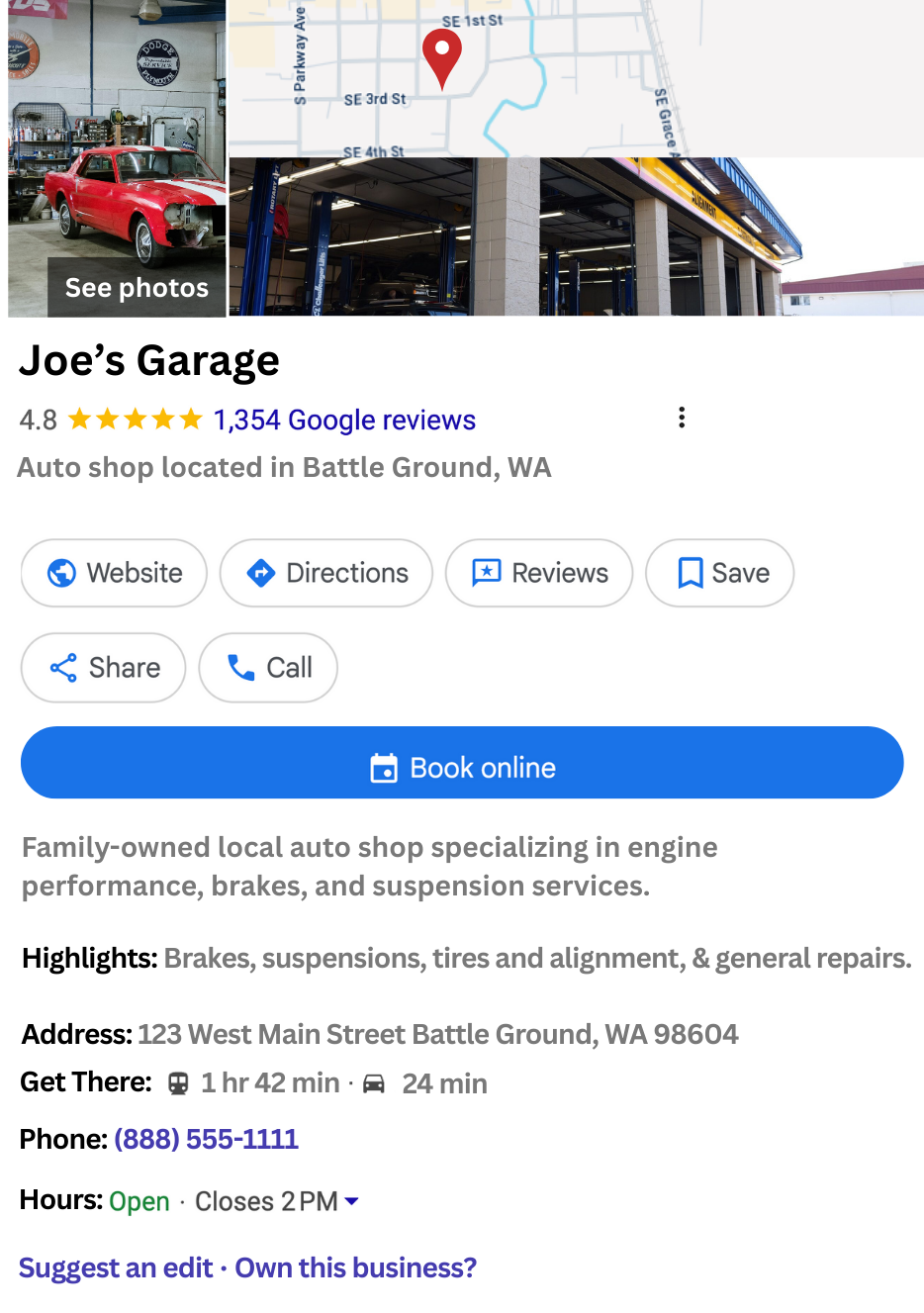Viewport: 924px width, 1313px height.
Task: Call Joe's Garage
Action: click(268, 668)
